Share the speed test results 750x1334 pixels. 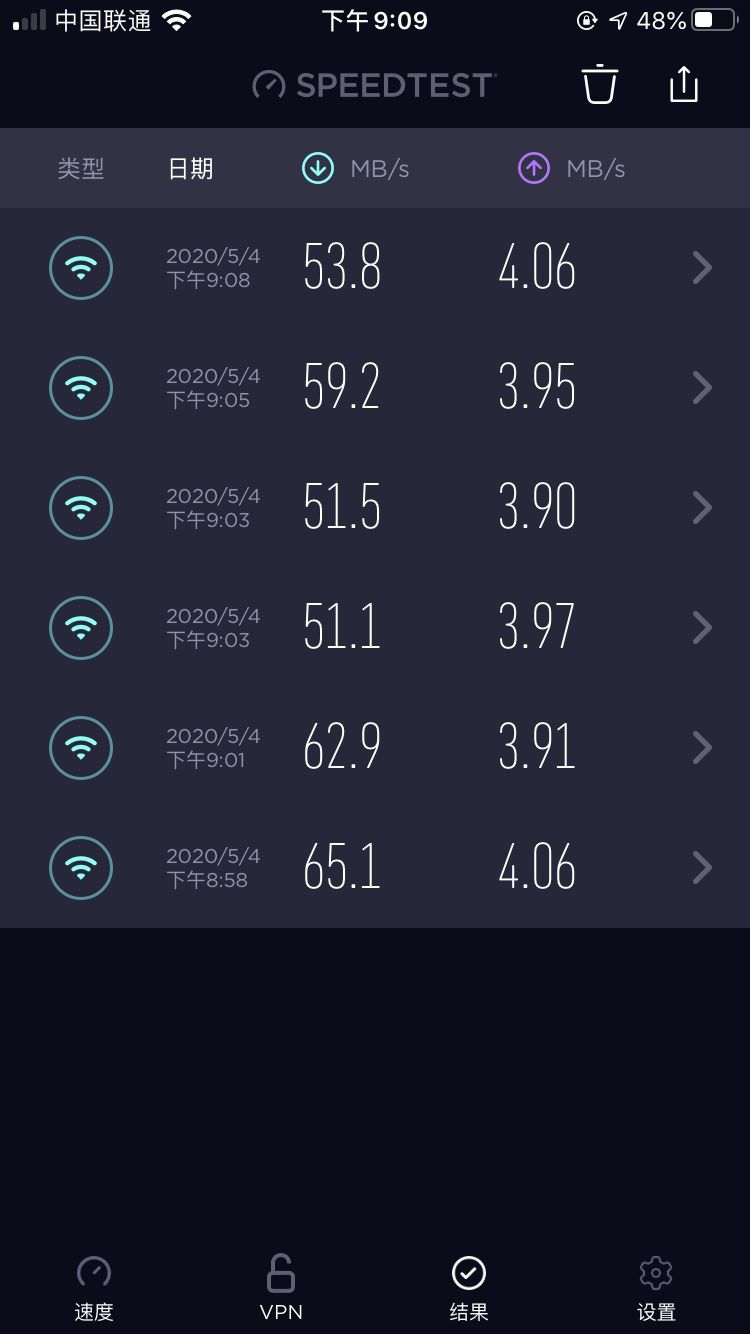click(684, 84)
